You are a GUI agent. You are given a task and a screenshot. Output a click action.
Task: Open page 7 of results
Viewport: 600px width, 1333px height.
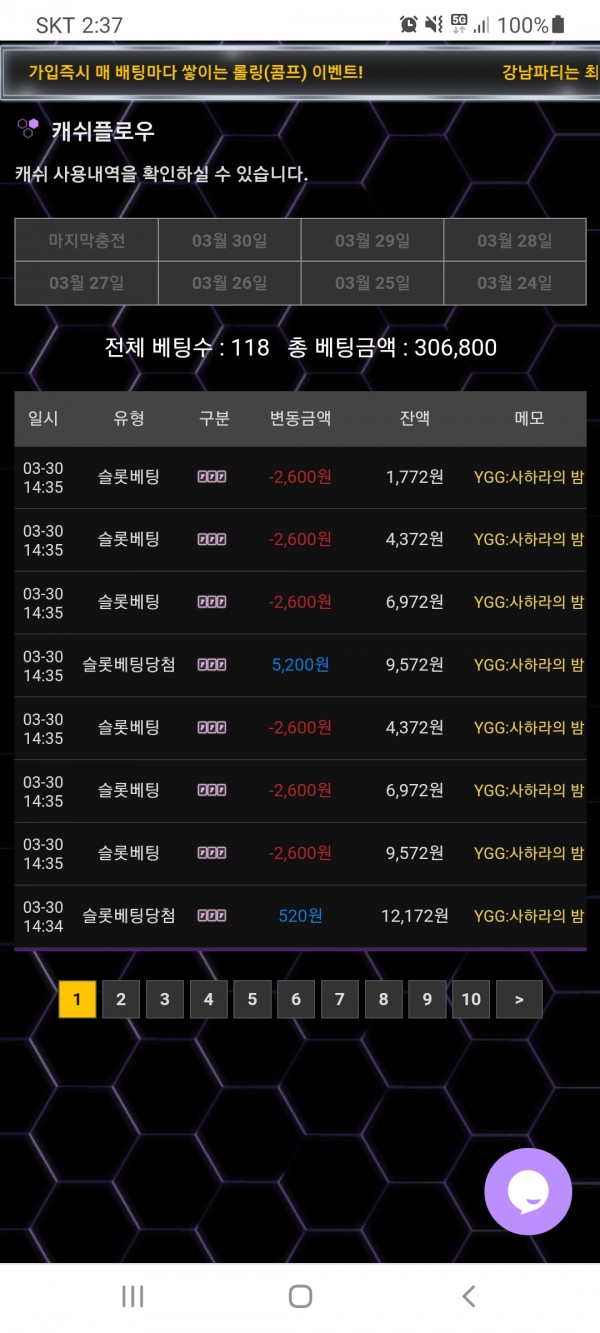(340, 999)
